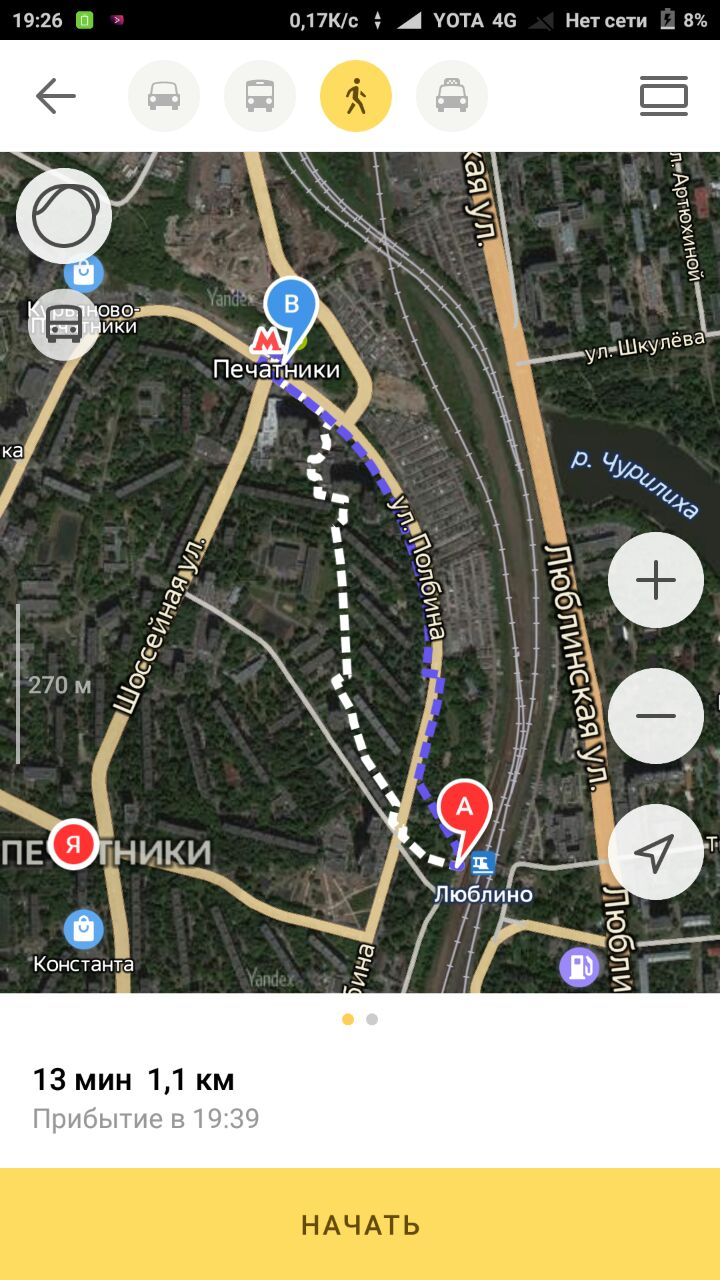Start the route with НАЧАТЬ button

(x=360, y=1224)
